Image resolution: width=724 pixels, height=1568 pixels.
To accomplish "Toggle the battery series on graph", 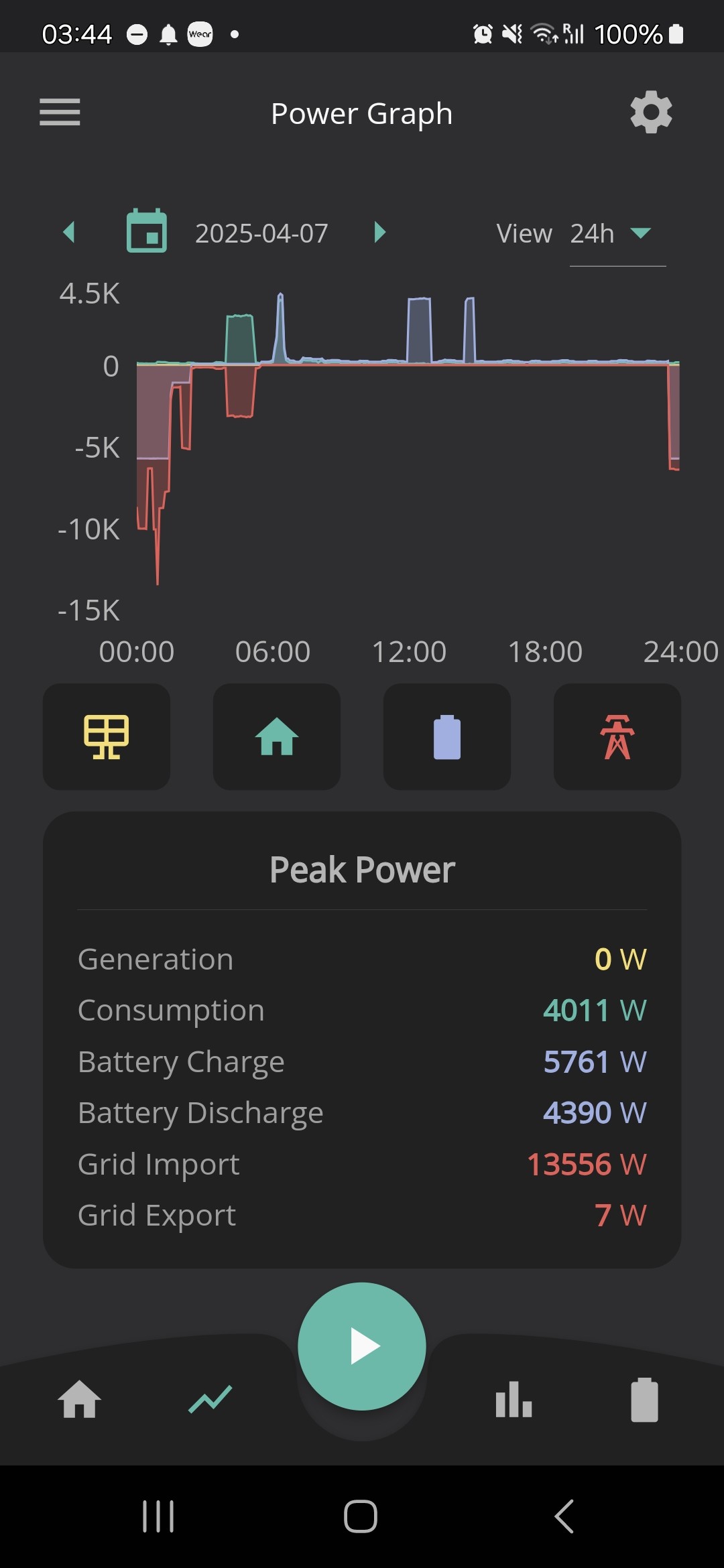I will coord(447,736).
